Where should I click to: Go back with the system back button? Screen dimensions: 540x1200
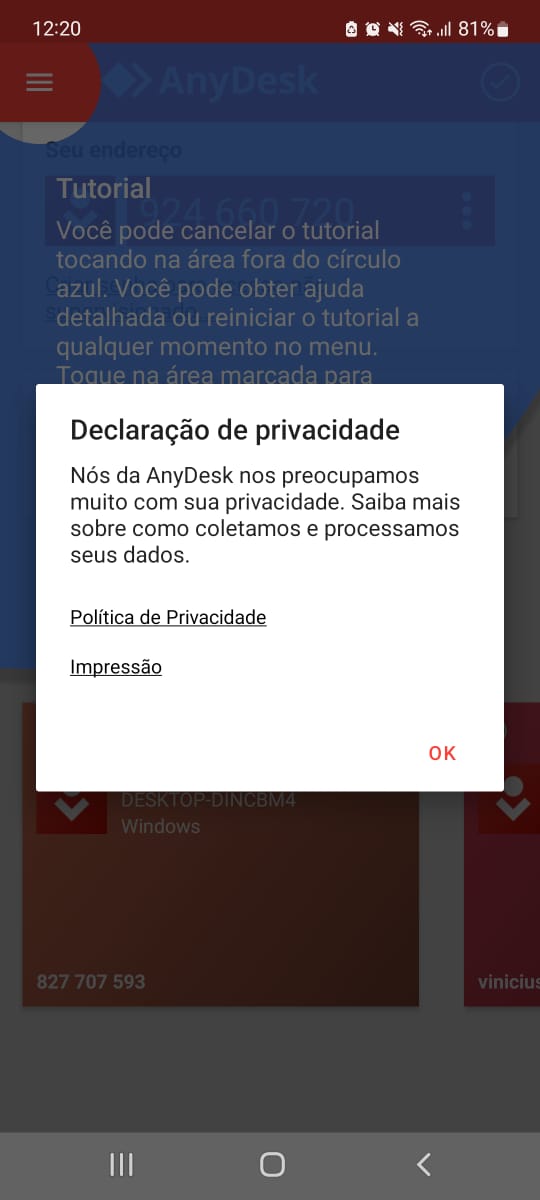click(423, 1164)
